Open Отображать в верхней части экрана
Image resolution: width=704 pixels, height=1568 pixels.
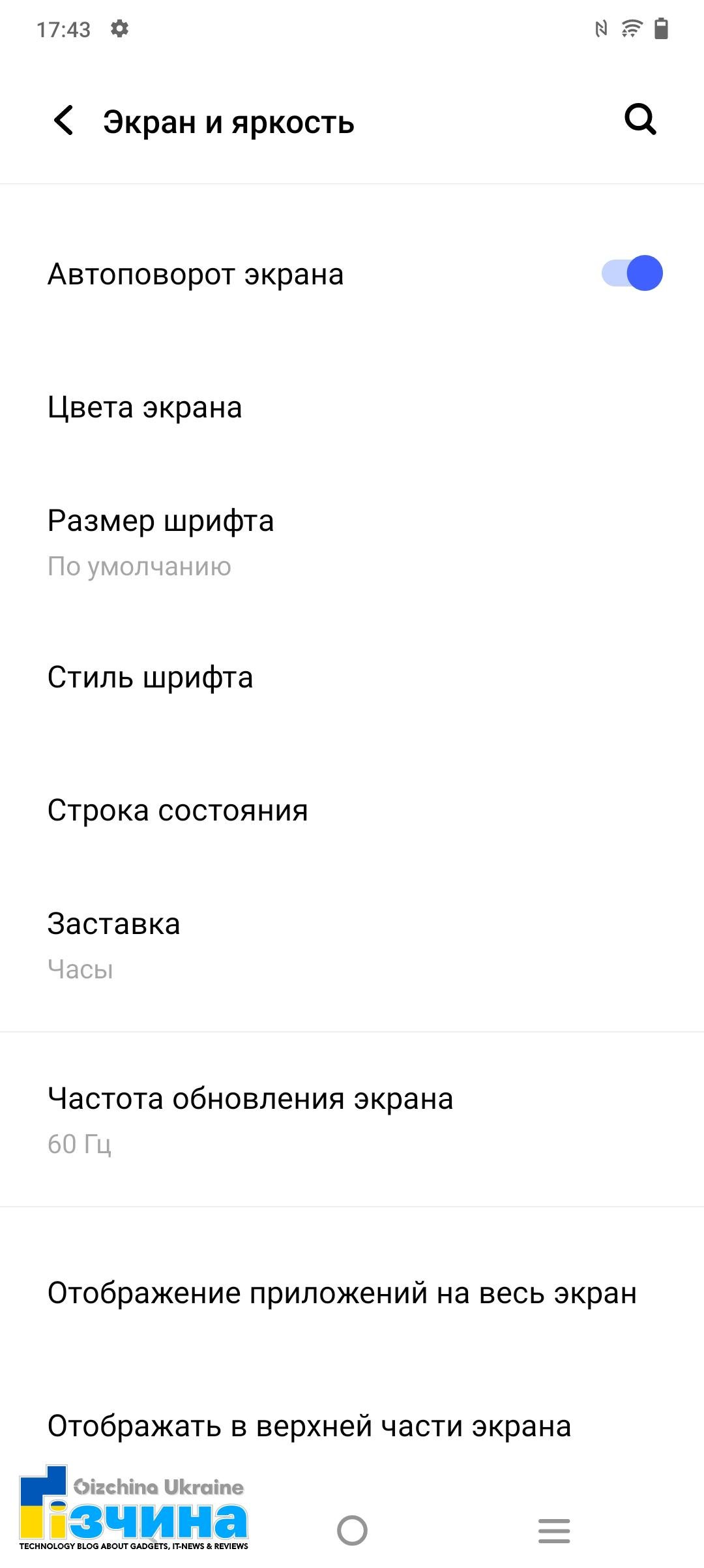point(352,1426)
